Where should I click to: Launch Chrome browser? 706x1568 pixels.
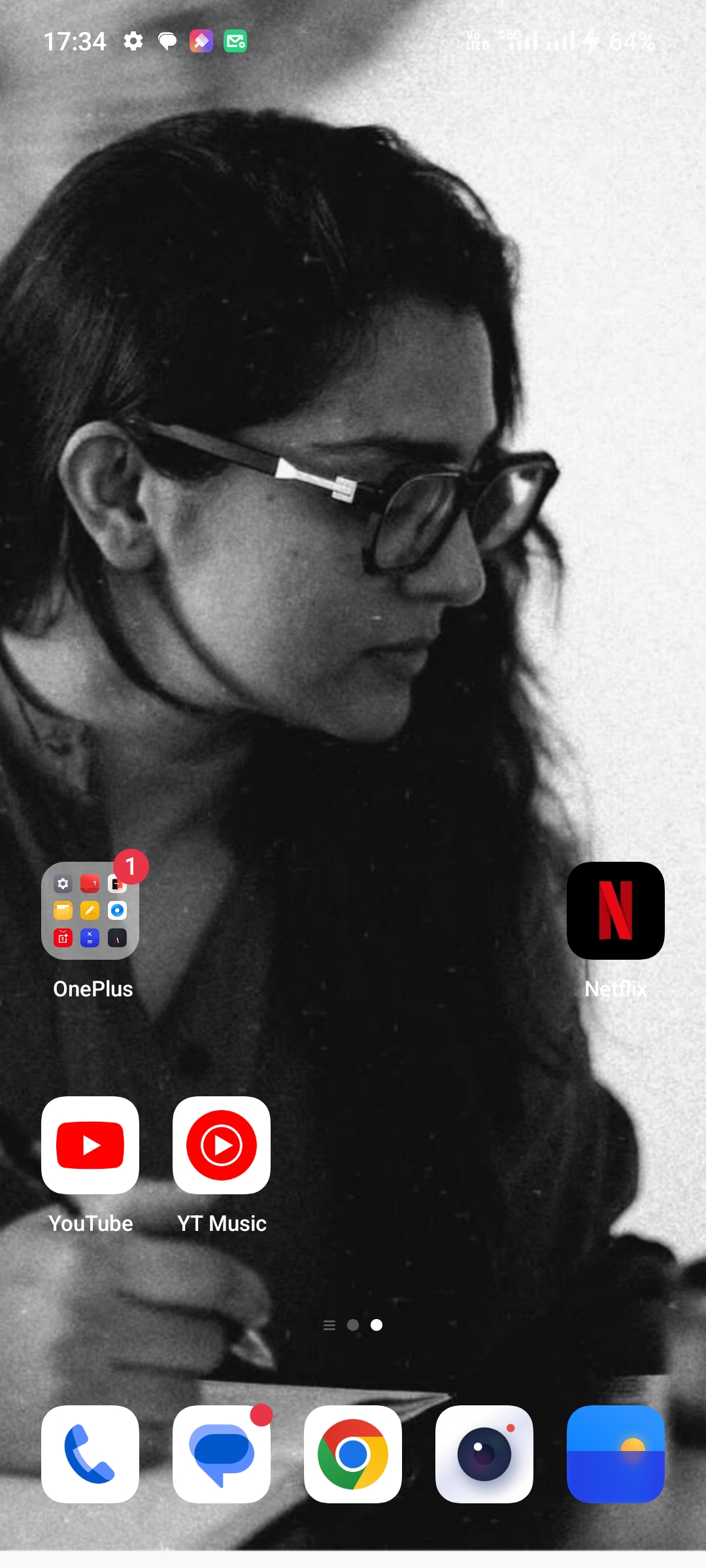point(353,1454)
